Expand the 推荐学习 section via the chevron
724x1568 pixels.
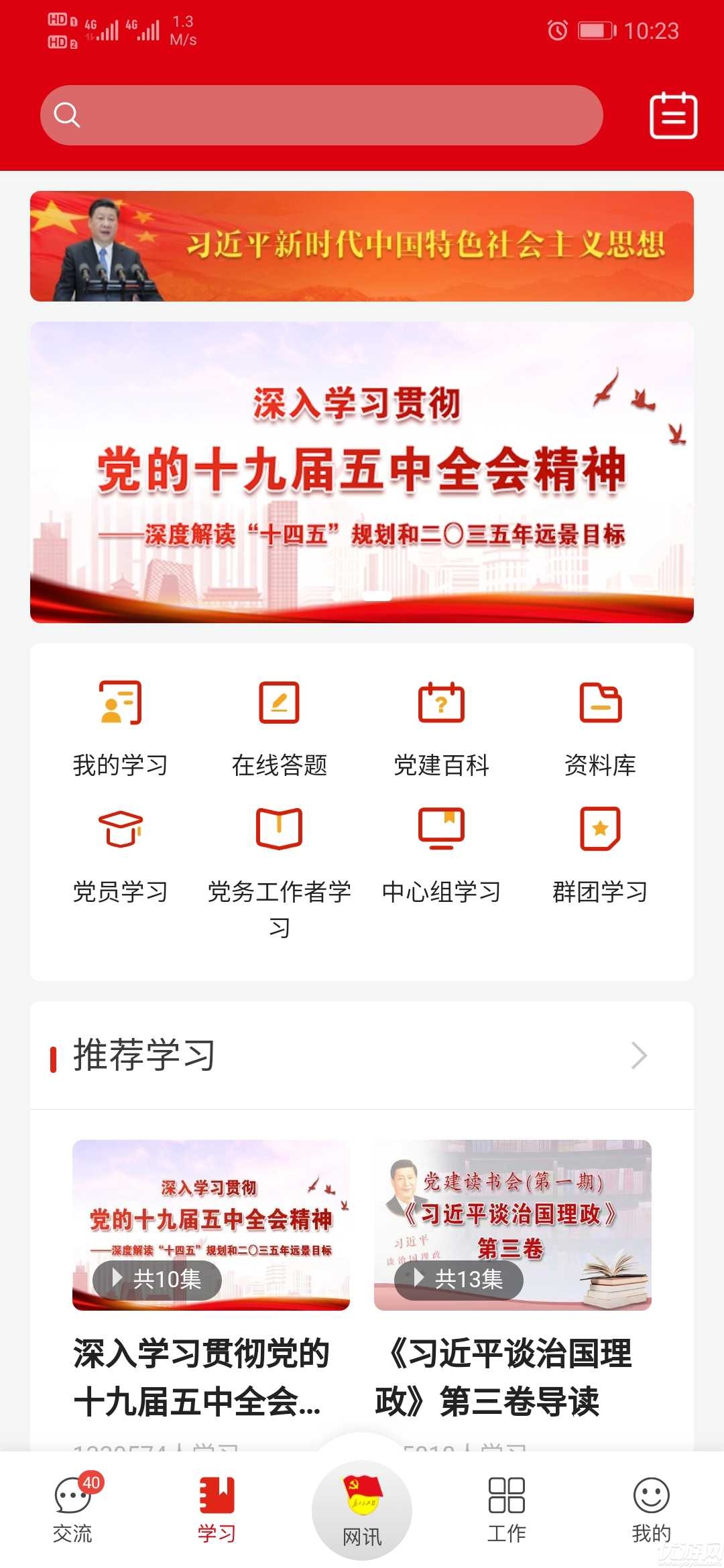642,1055
